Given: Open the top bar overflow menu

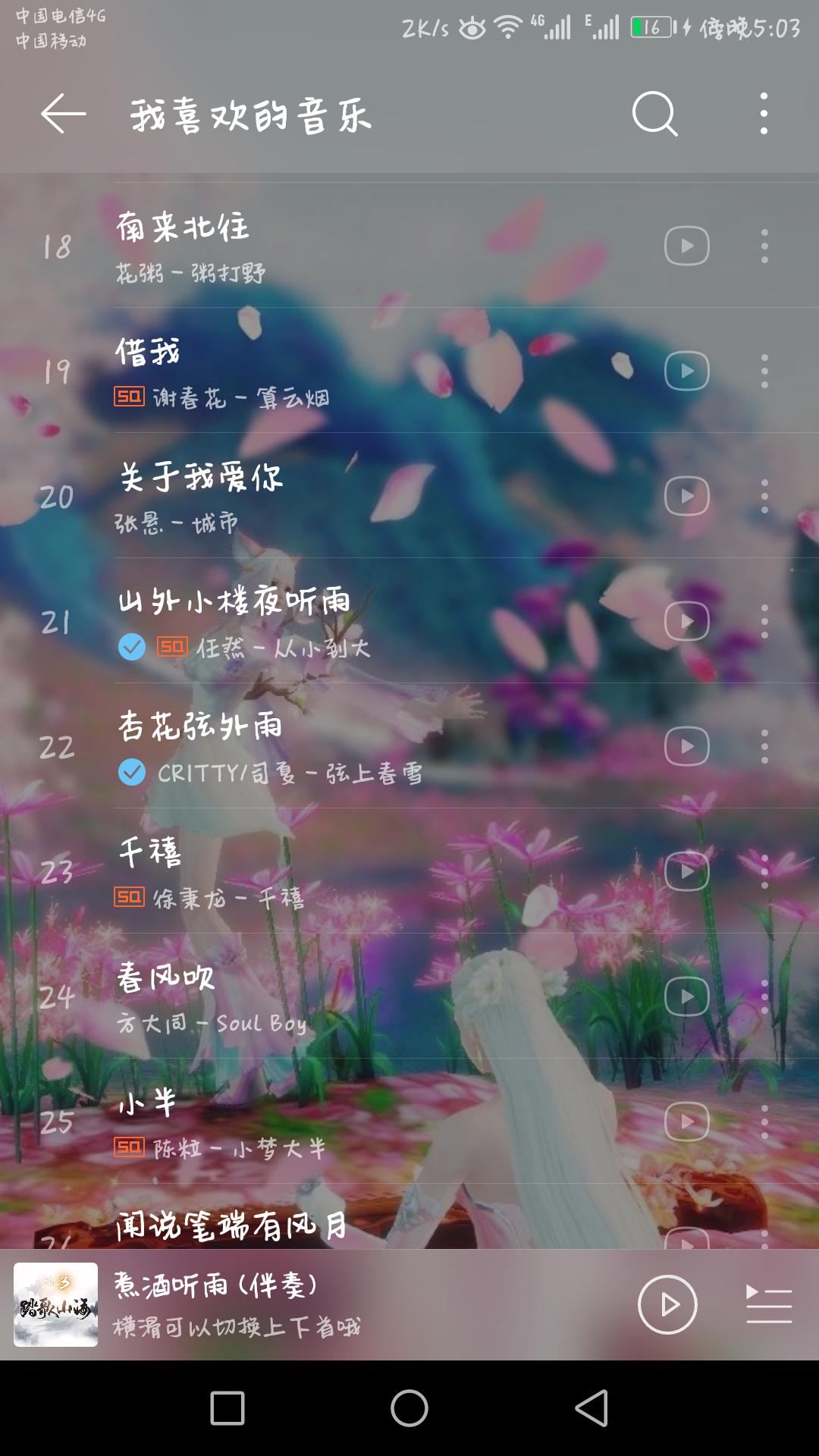Looking at the screenshot, I should (x=764, y=115).
